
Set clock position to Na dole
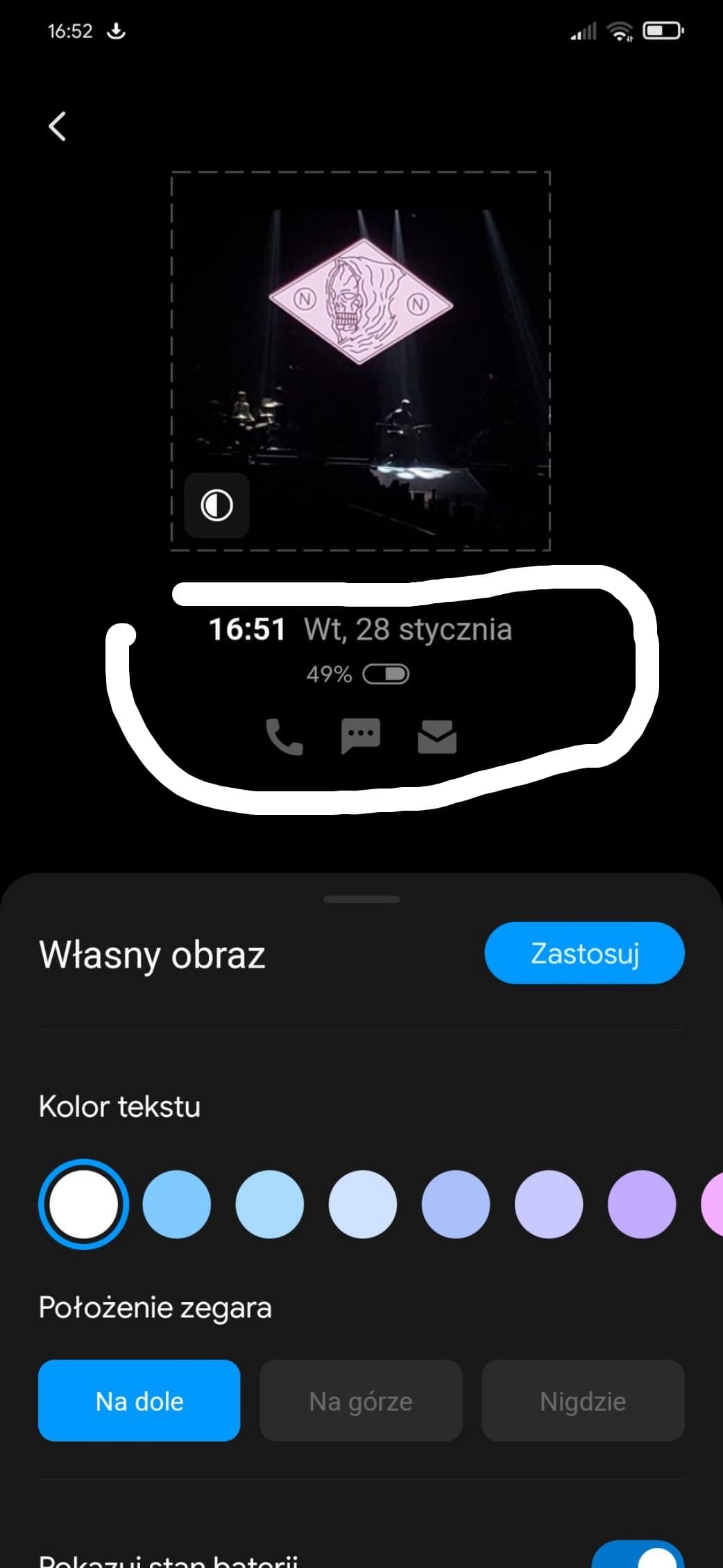[x=139, y=1401]
